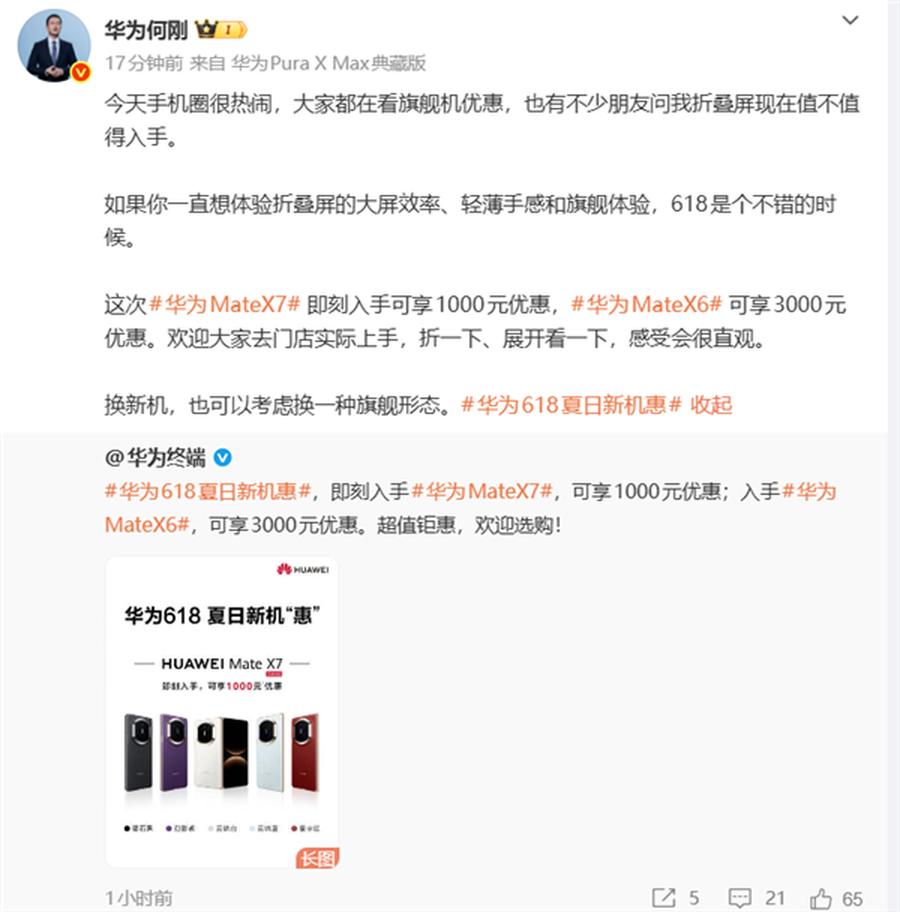Open the @华为终端 account link
900x912 pixels.
155,458
